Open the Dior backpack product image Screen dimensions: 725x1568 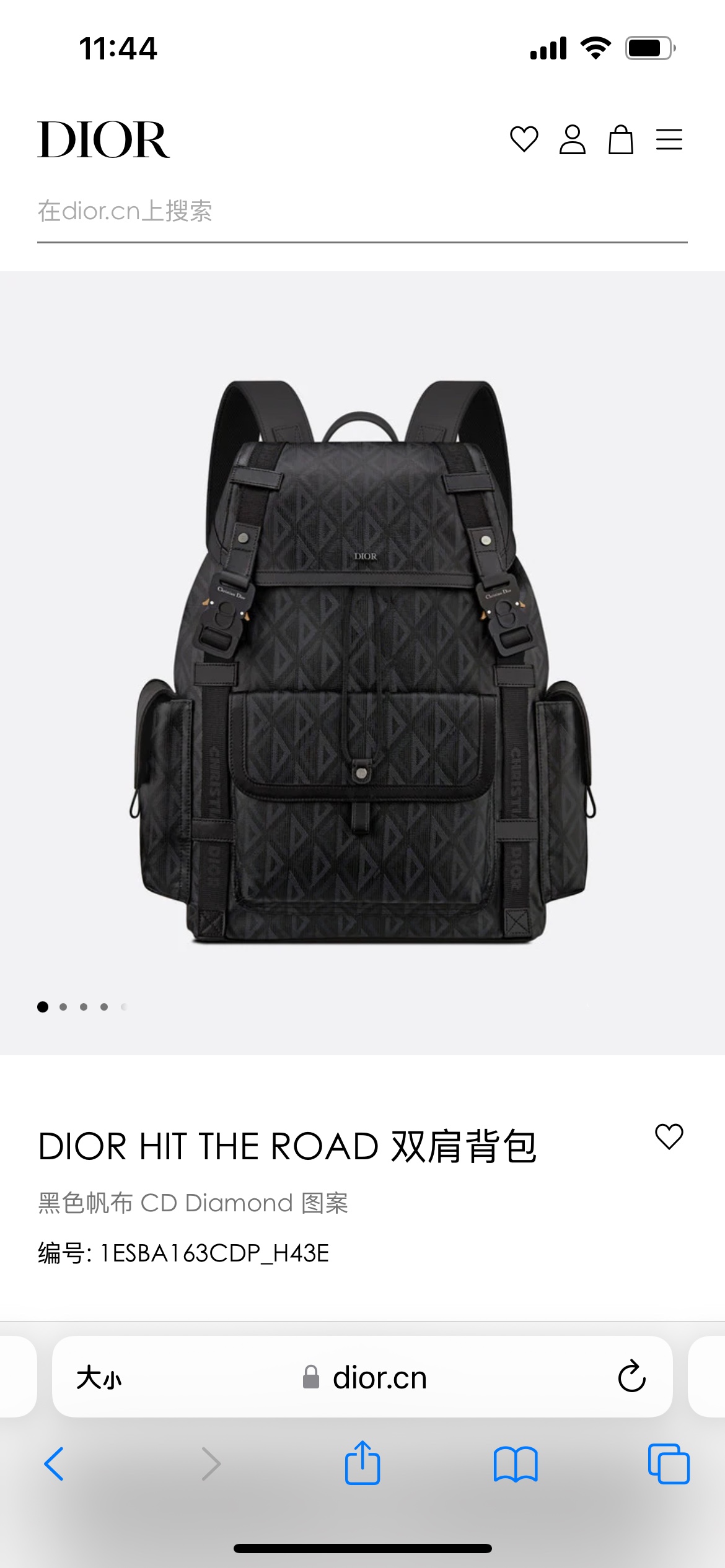click(x=362, y=661)
